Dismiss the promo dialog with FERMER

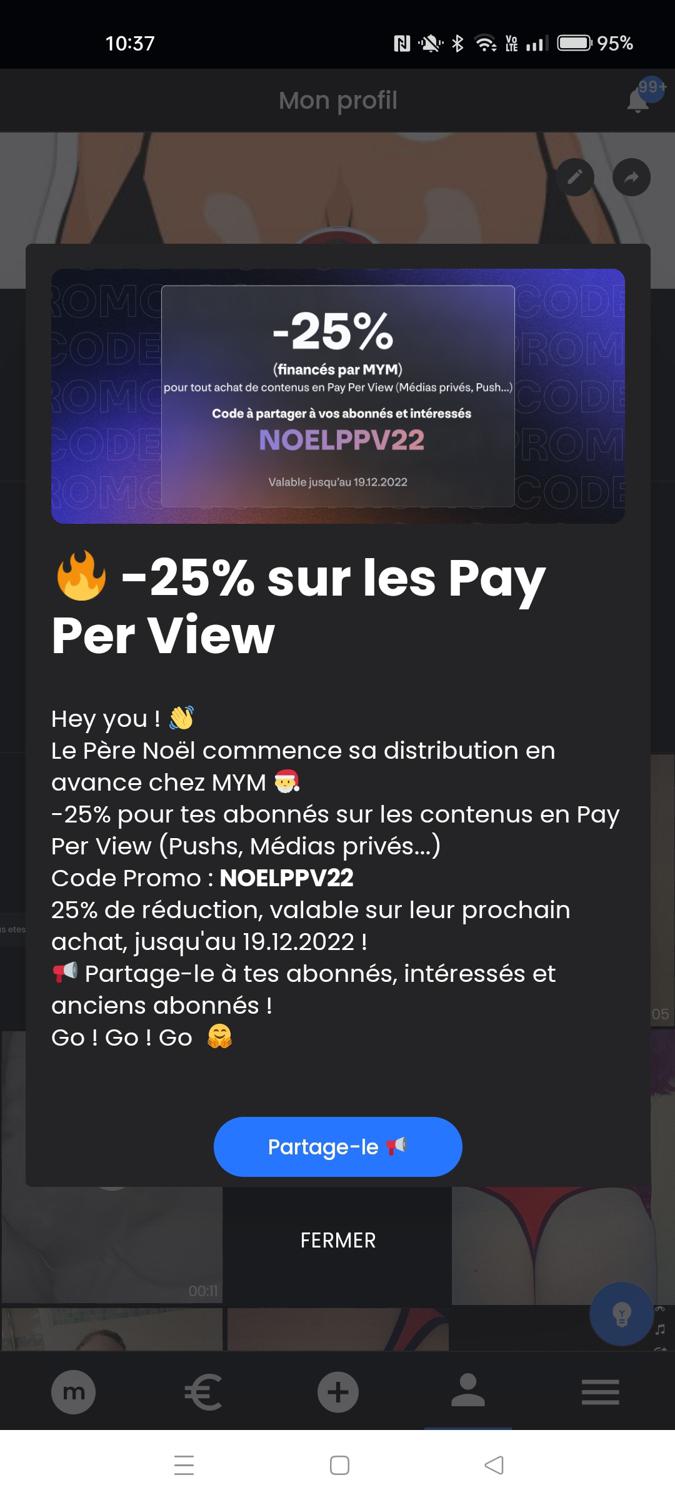pyautogui.click(x=338, y=1240)
